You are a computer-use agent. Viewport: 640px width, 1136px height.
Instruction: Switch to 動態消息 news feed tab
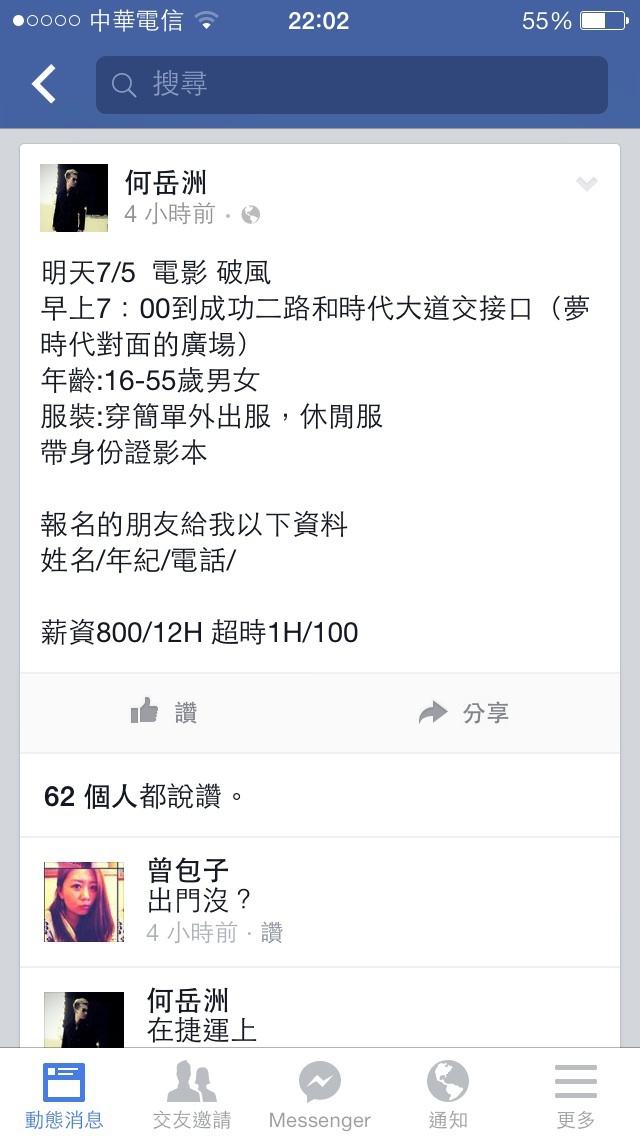(x=64, y=1093)
